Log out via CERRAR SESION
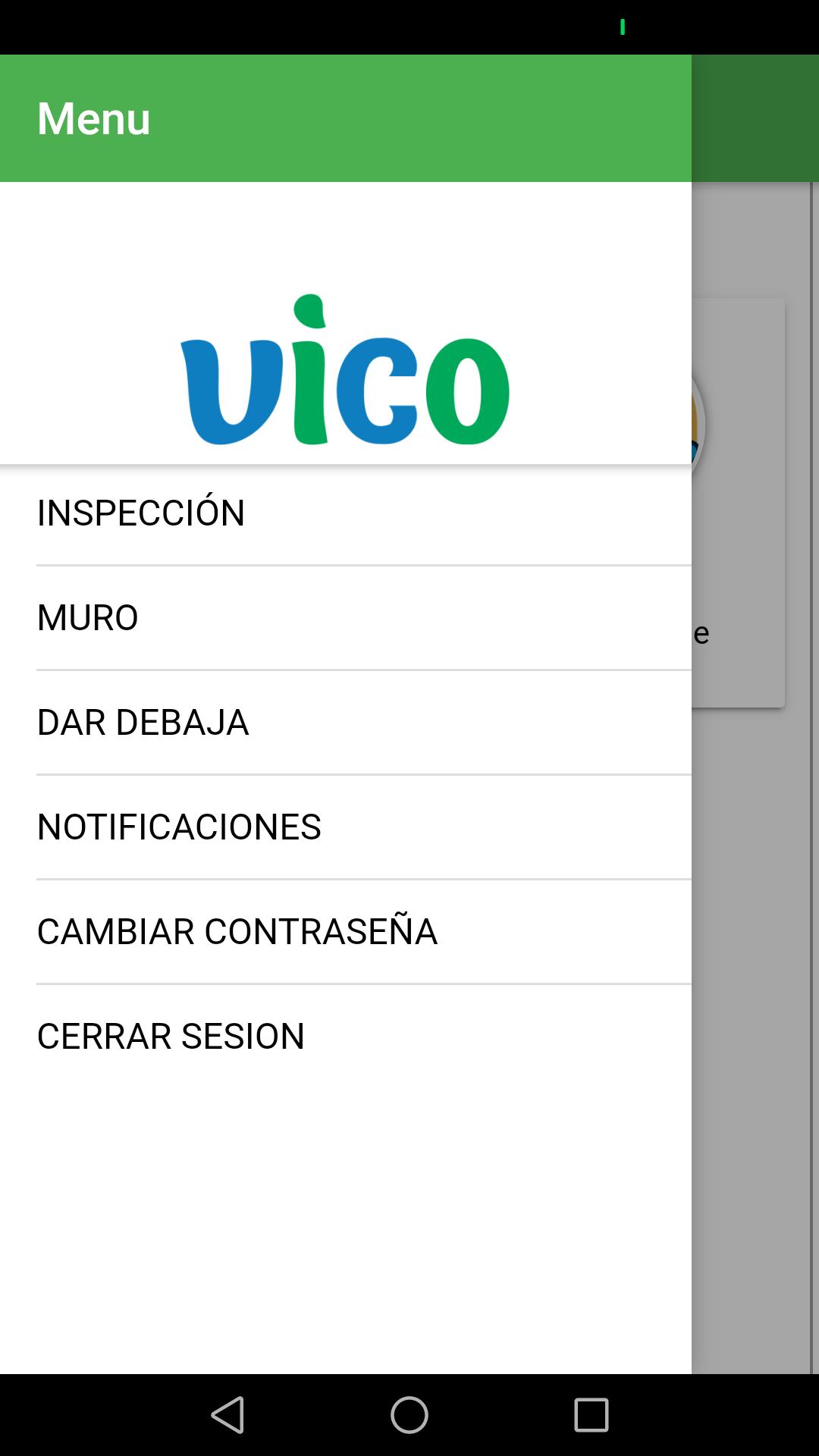 (x=346, y=1037)
